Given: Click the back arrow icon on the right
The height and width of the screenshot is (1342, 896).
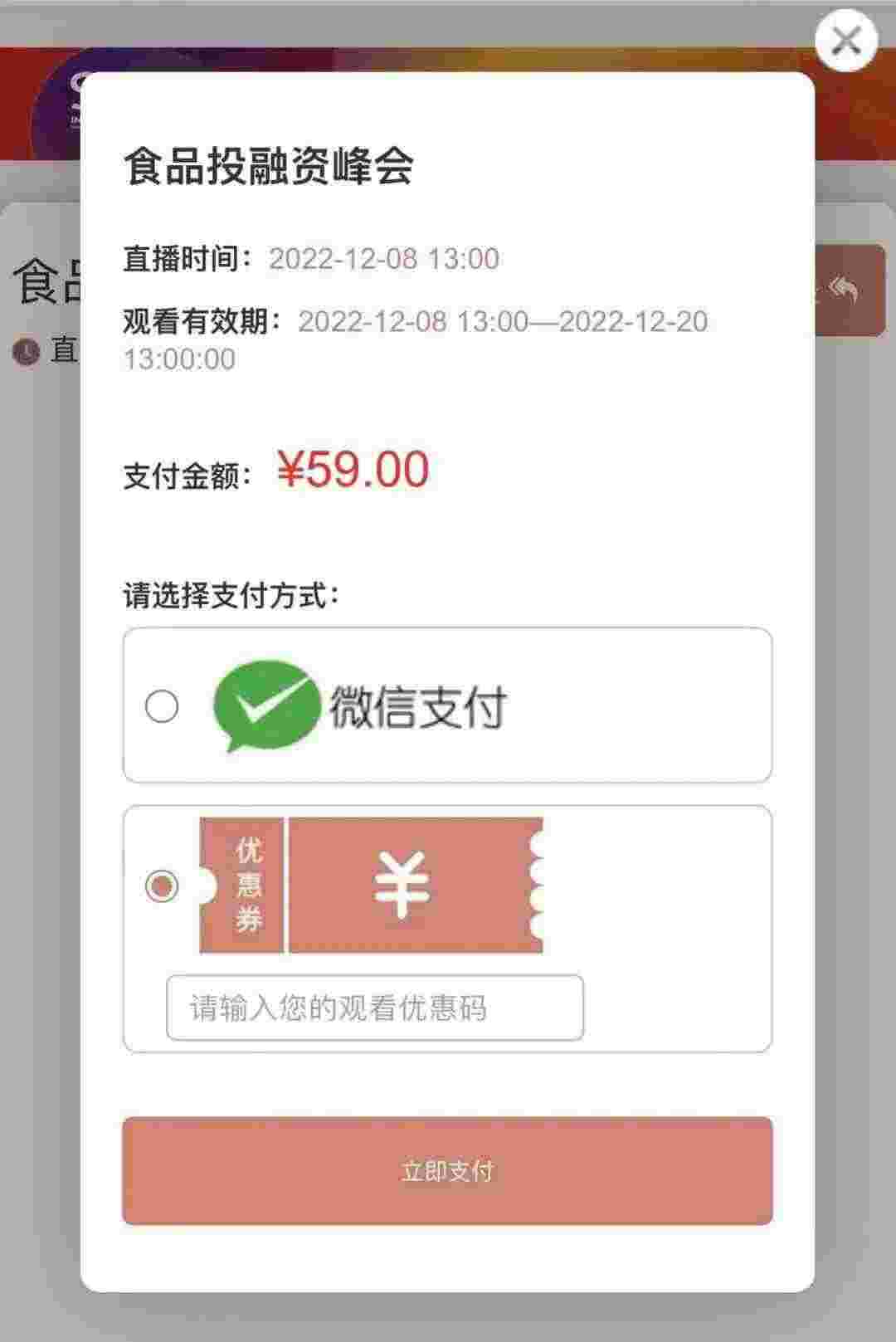Looking at the screenshot, I should (843, 290).
